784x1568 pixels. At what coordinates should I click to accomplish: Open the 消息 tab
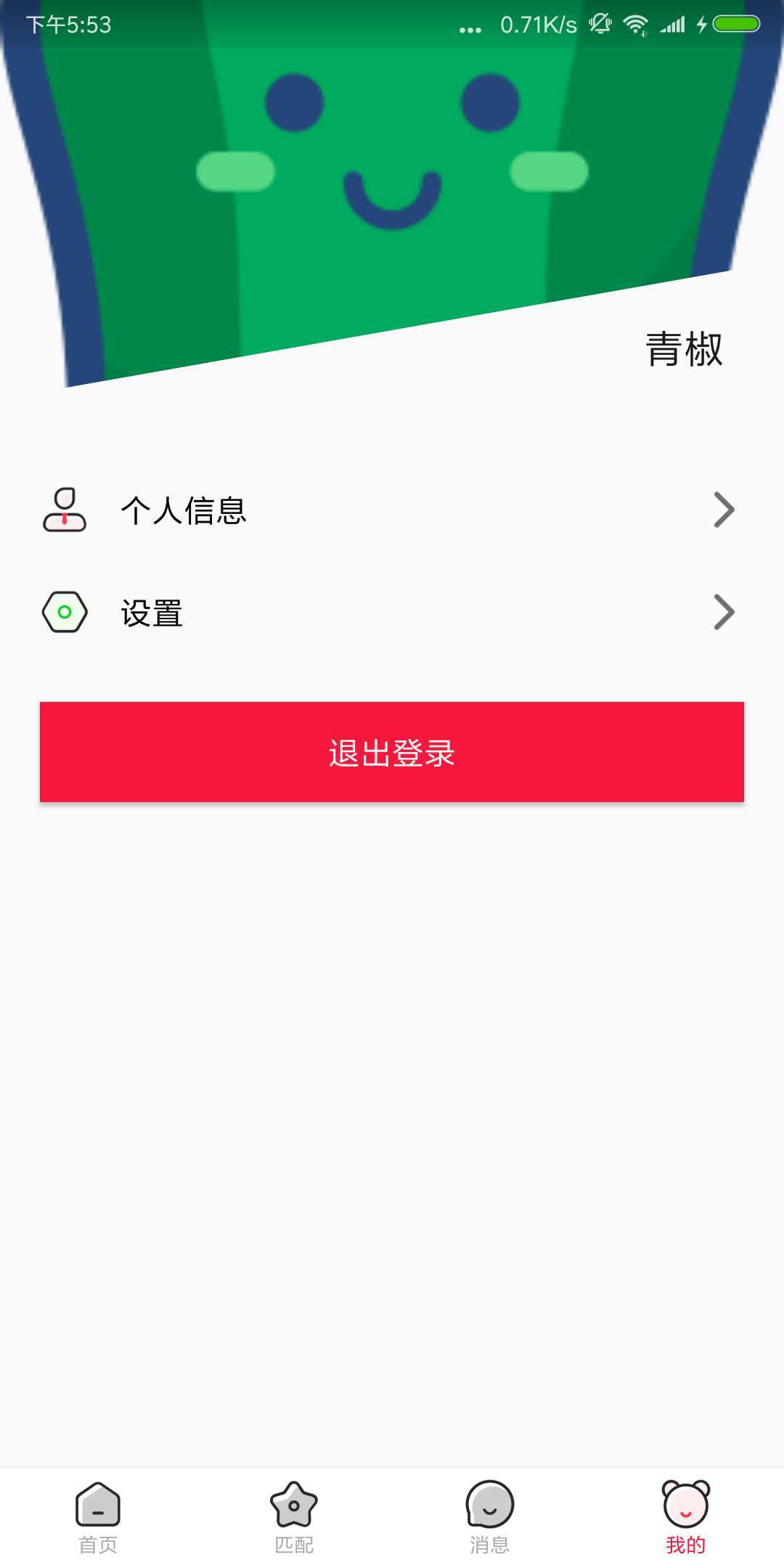pyautogui.click(x=490, y=1517)
